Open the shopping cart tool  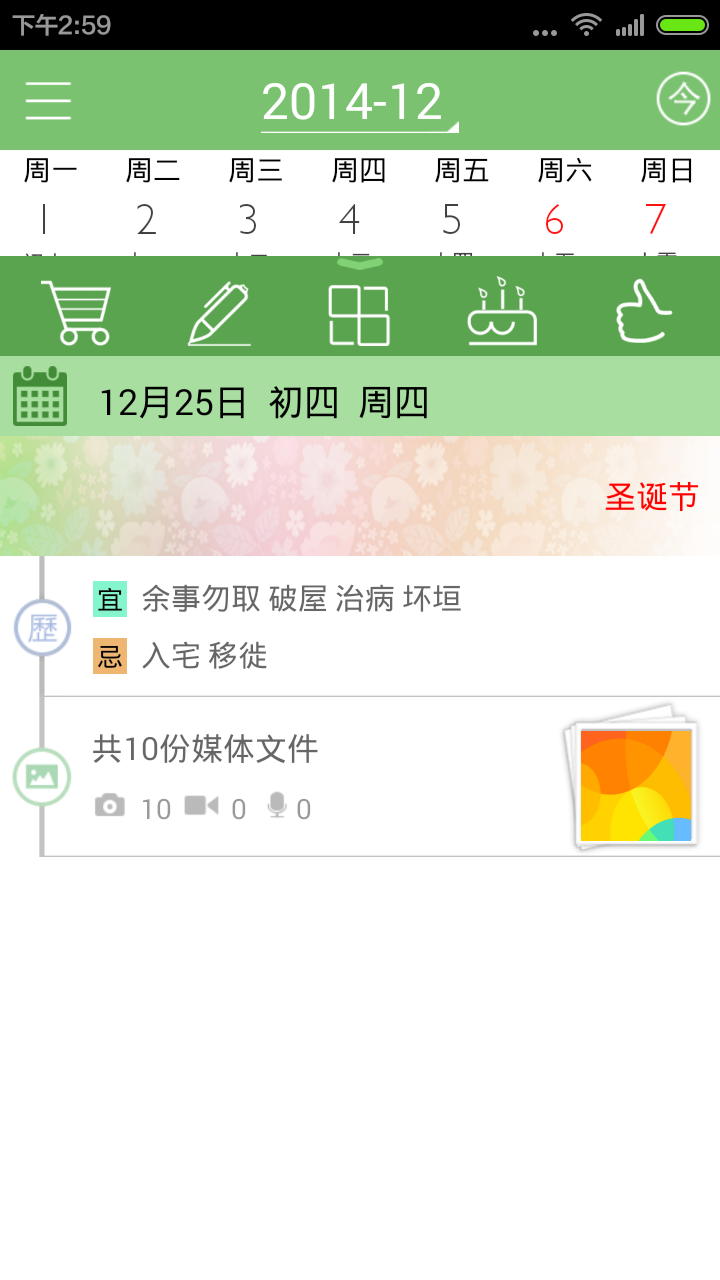[75, 312]
